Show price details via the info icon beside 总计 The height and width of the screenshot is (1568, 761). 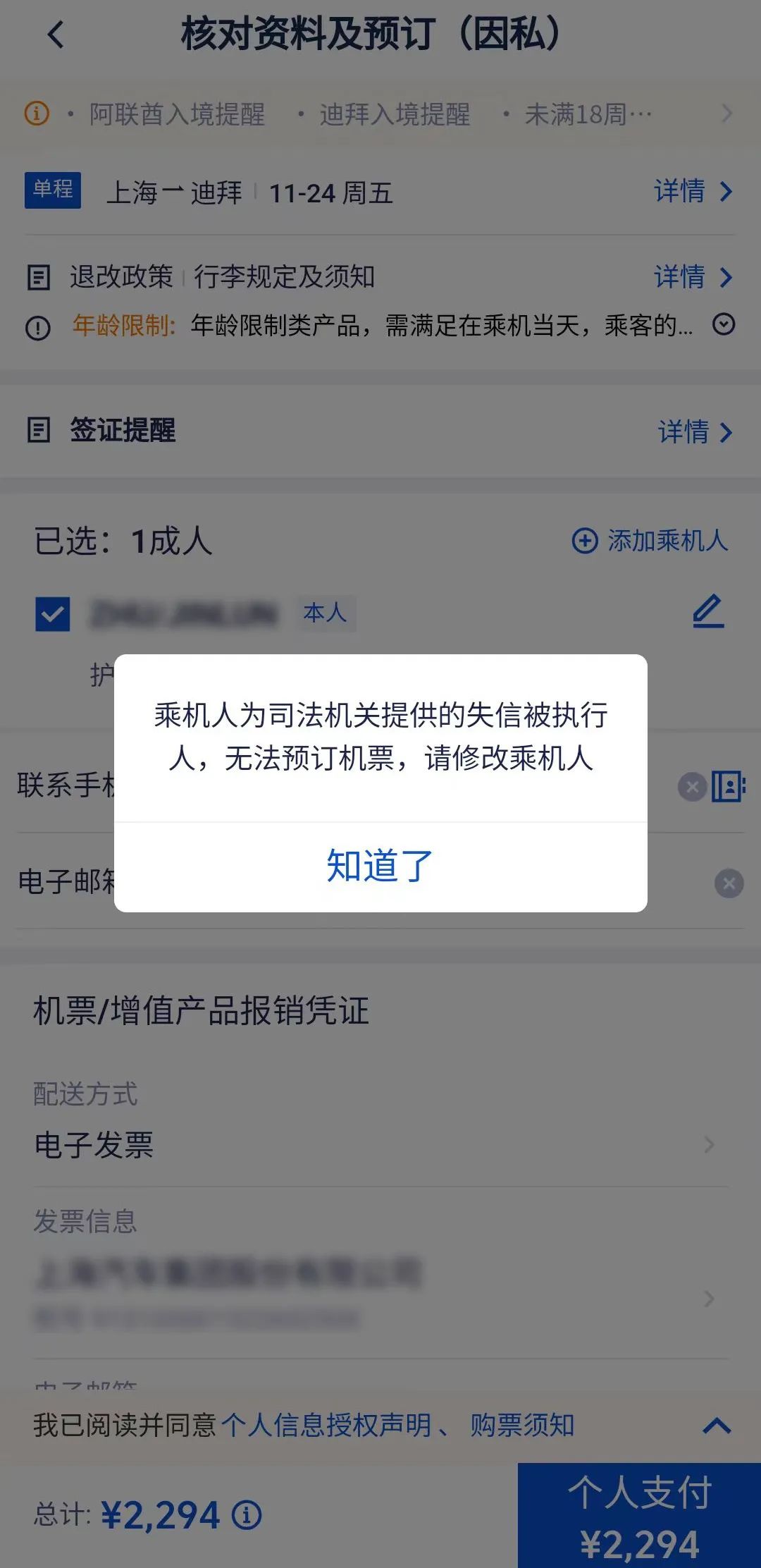pyautogui.click(x=247, y=1514)
